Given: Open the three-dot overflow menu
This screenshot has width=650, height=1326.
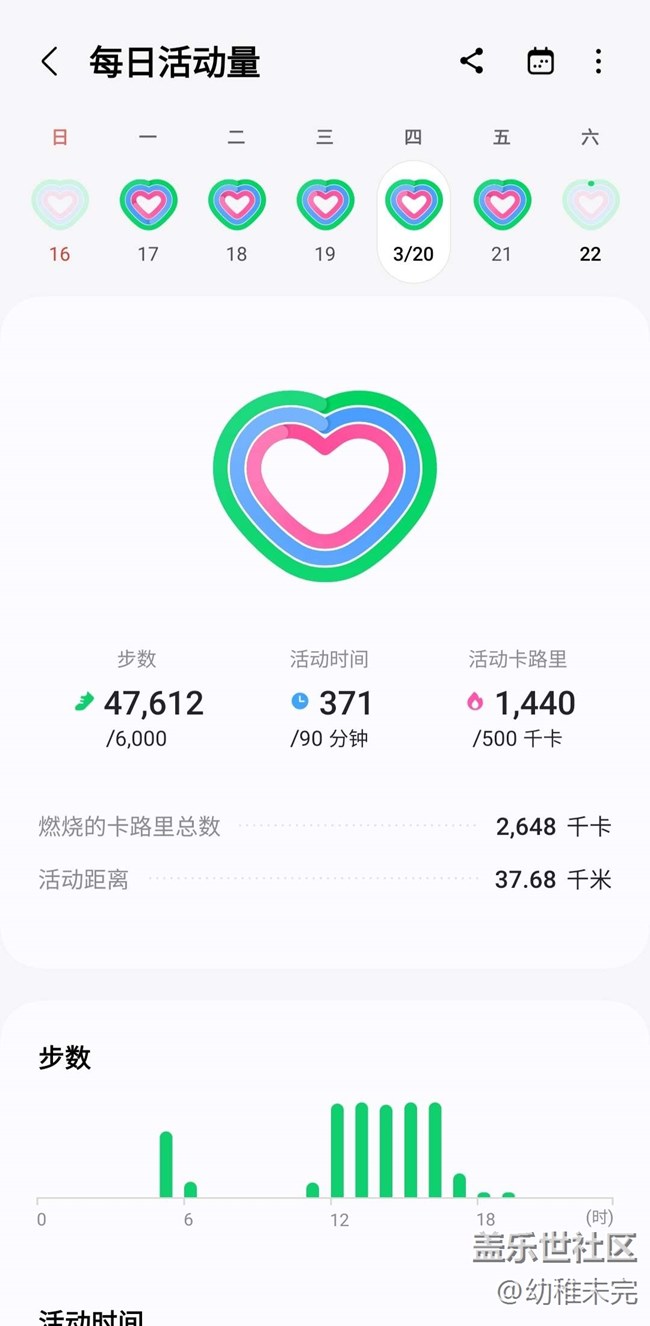Looking at the screenshot, I should click(598, 61).
